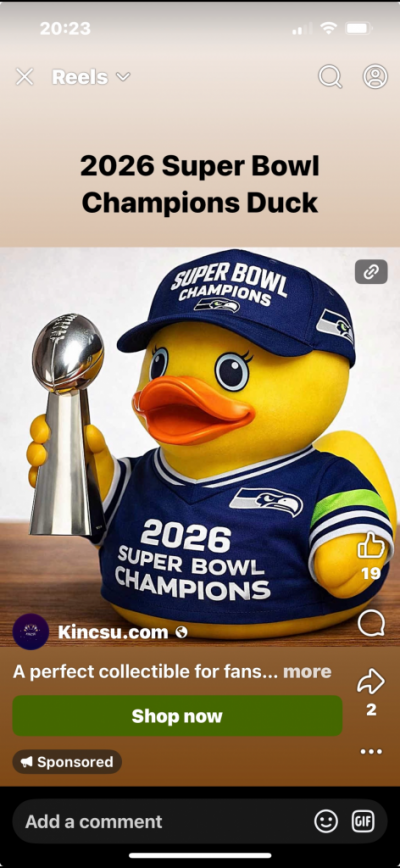Tap the Shop now button
This screenshot has height=868, width=400.
click(x=177, y=716)
